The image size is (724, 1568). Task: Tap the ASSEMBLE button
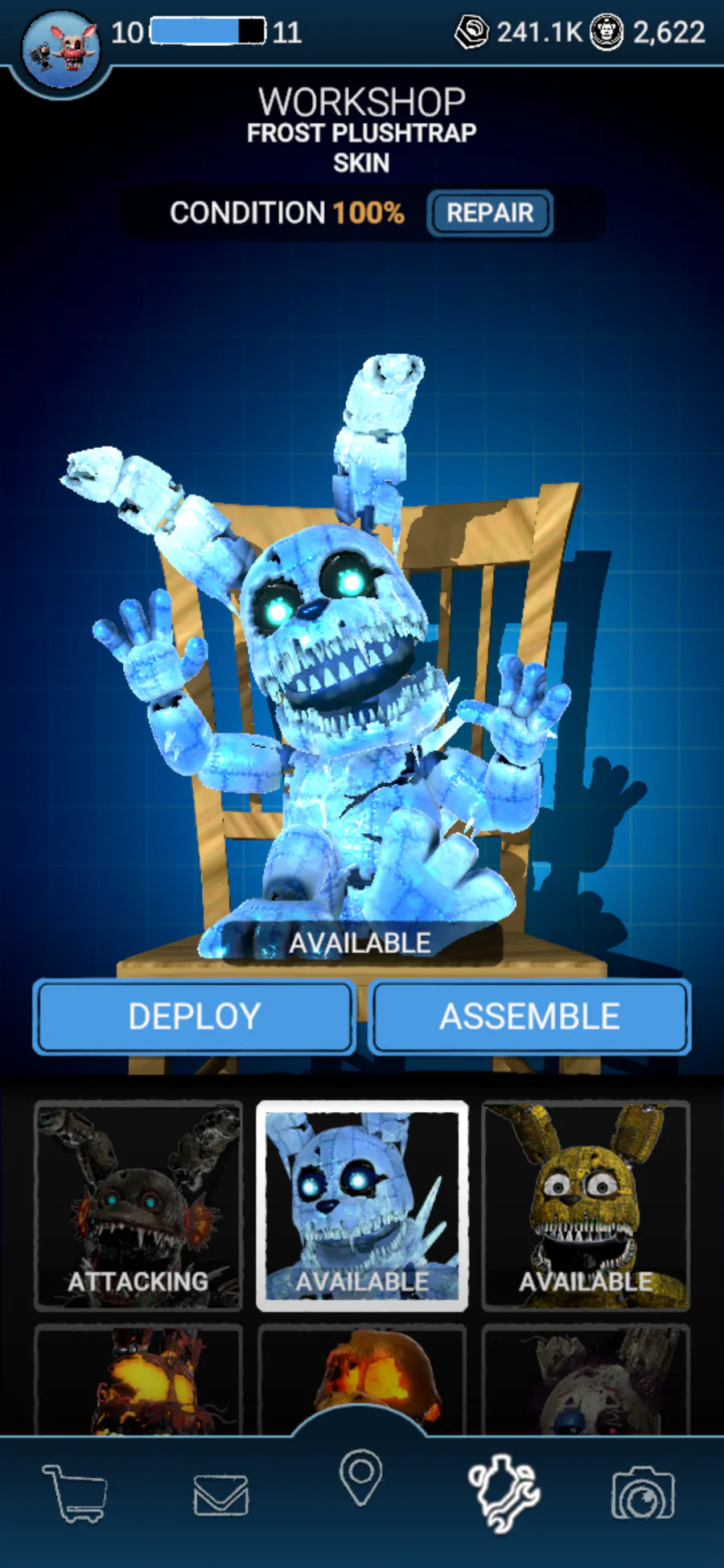coord(529,1016)
